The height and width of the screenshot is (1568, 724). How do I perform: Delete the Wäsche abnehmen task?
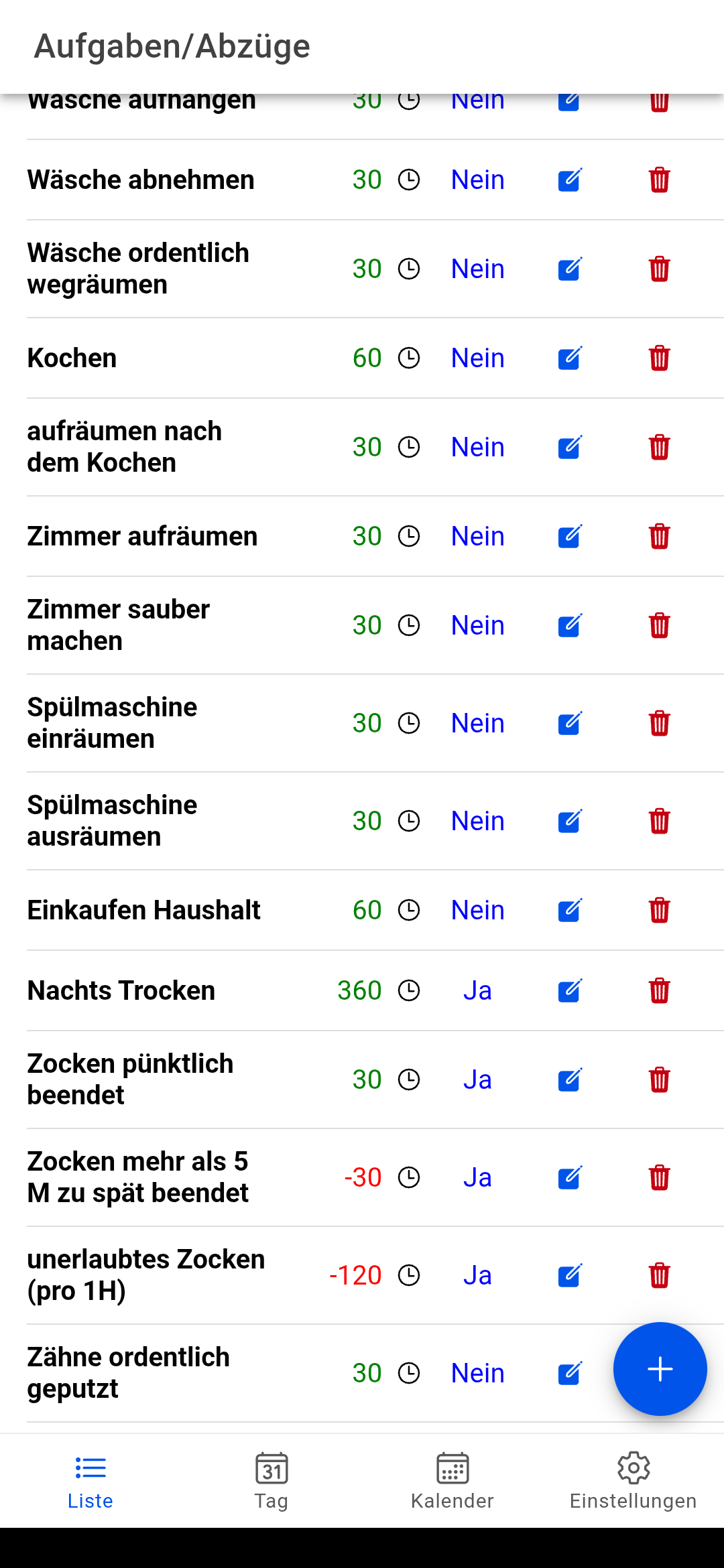(659, 180)
